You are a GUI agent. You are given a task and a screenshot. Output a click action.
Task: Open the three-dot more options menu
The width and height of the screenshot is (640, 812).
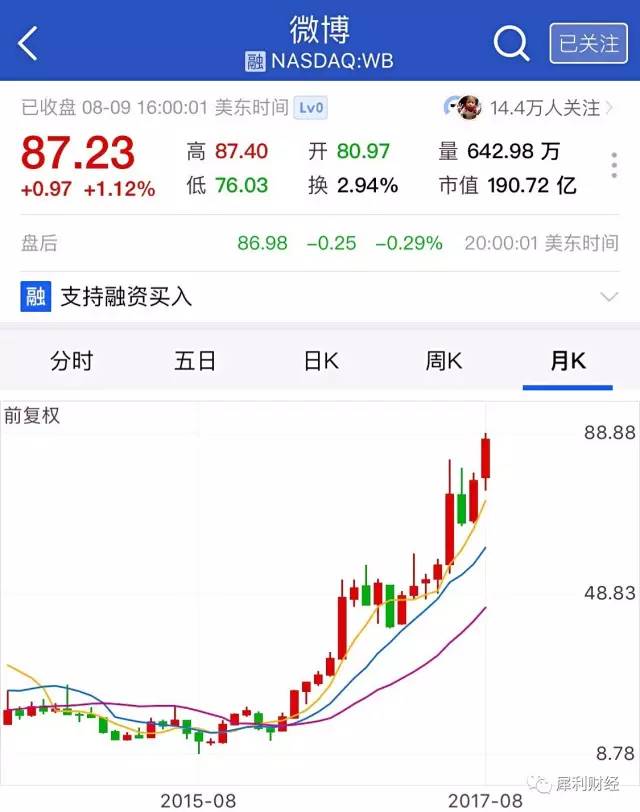pyautogui.click(x=614, y=166)
